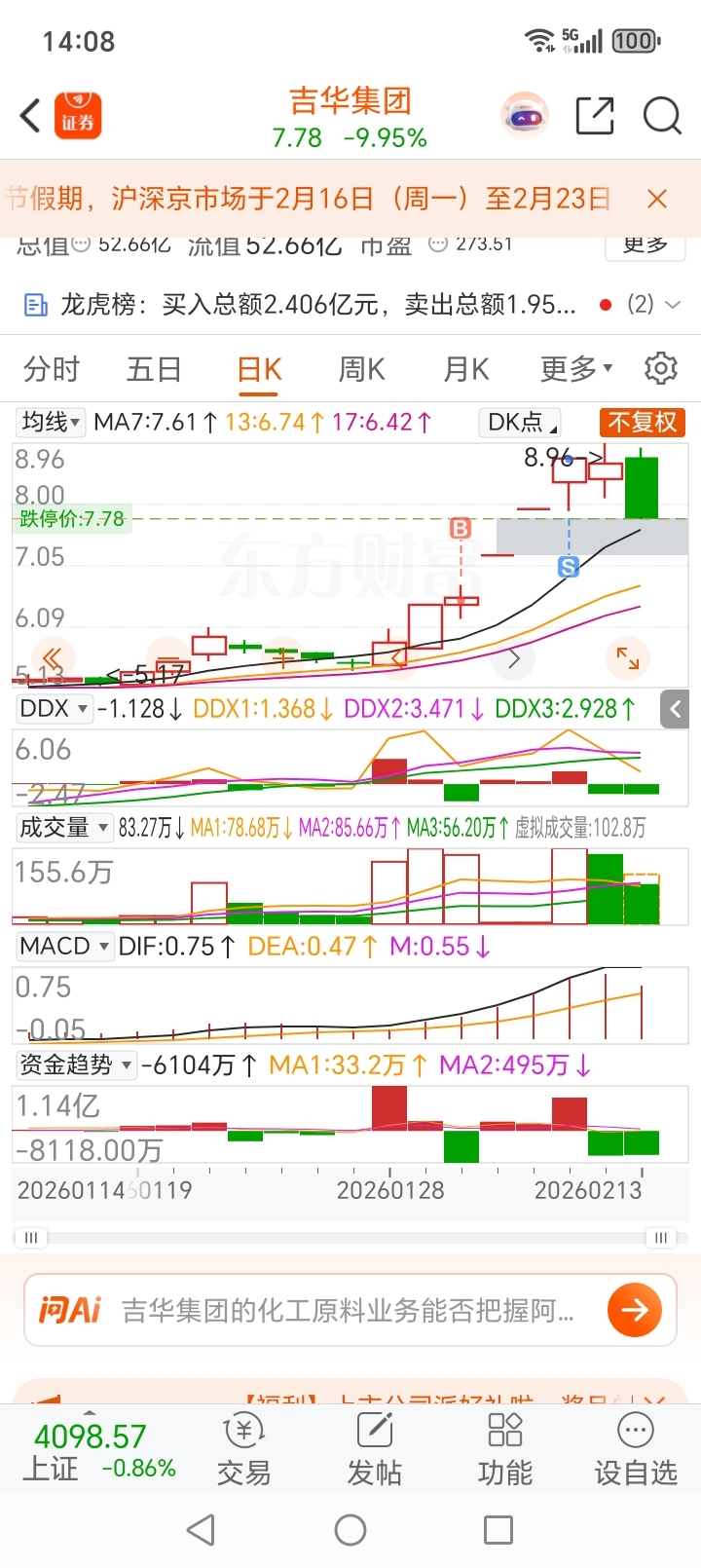Ask the 问Ai suggested question arrow
The height and width of the screenshot is (1568, 701).
point(634,1310)
